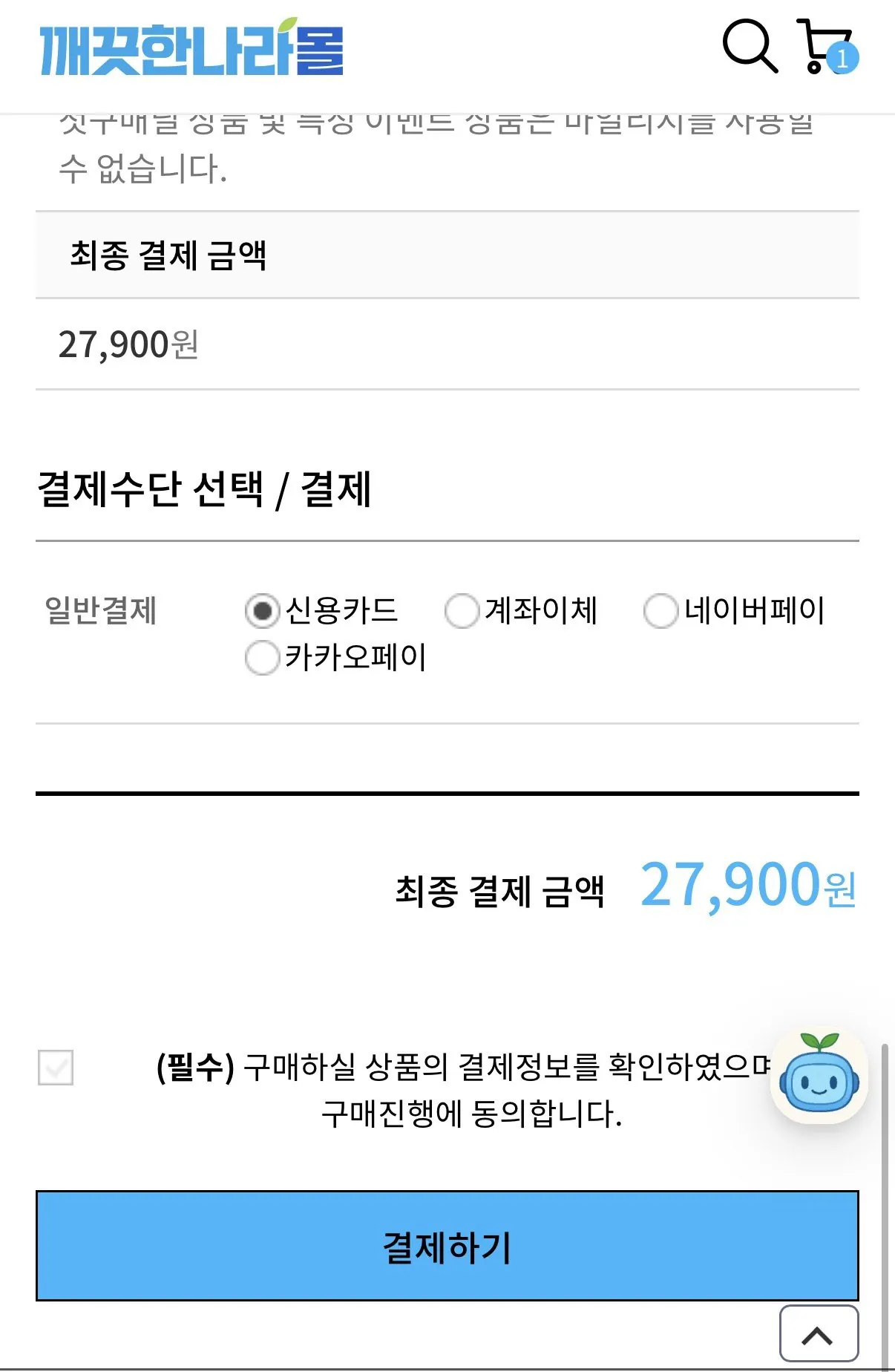Choose 카카오페이 as payment
The image size is (895, 1372).
coord(261,659)
